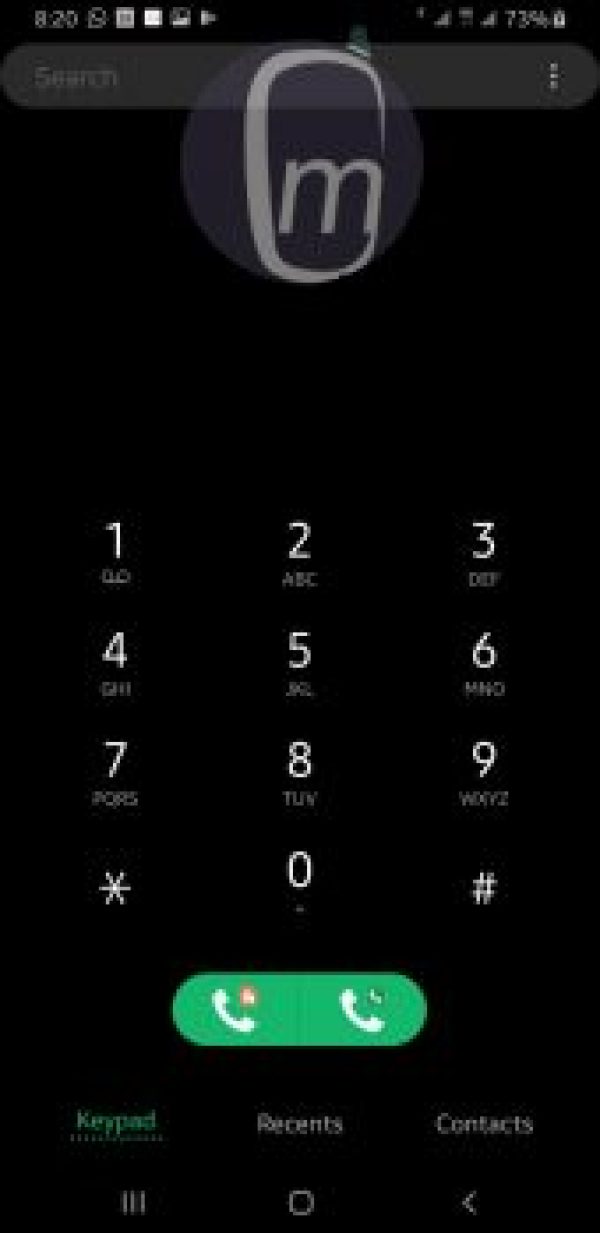Dial digit 8 on keypad

299,772
